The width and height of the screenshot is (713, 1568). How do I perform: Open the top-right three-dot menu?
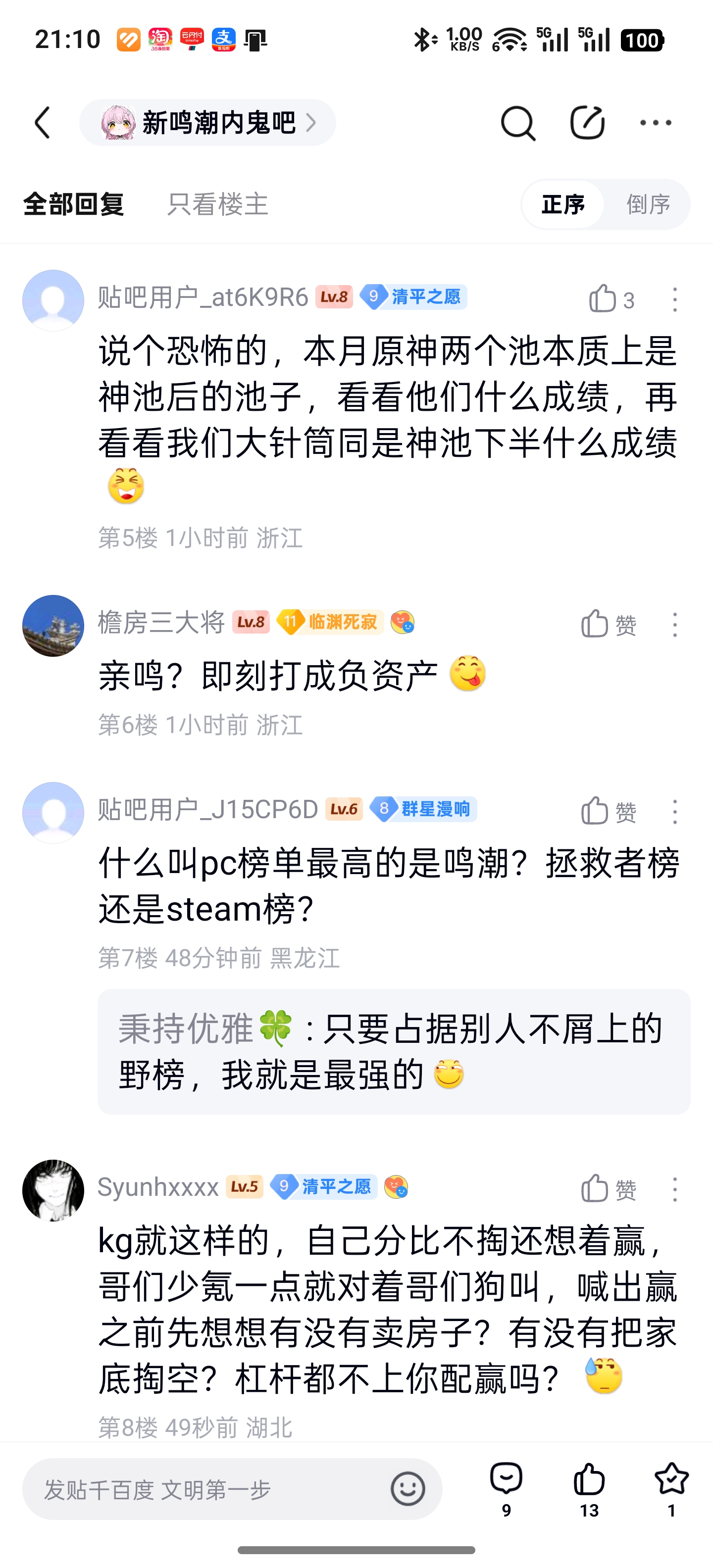tap(656, 123)
